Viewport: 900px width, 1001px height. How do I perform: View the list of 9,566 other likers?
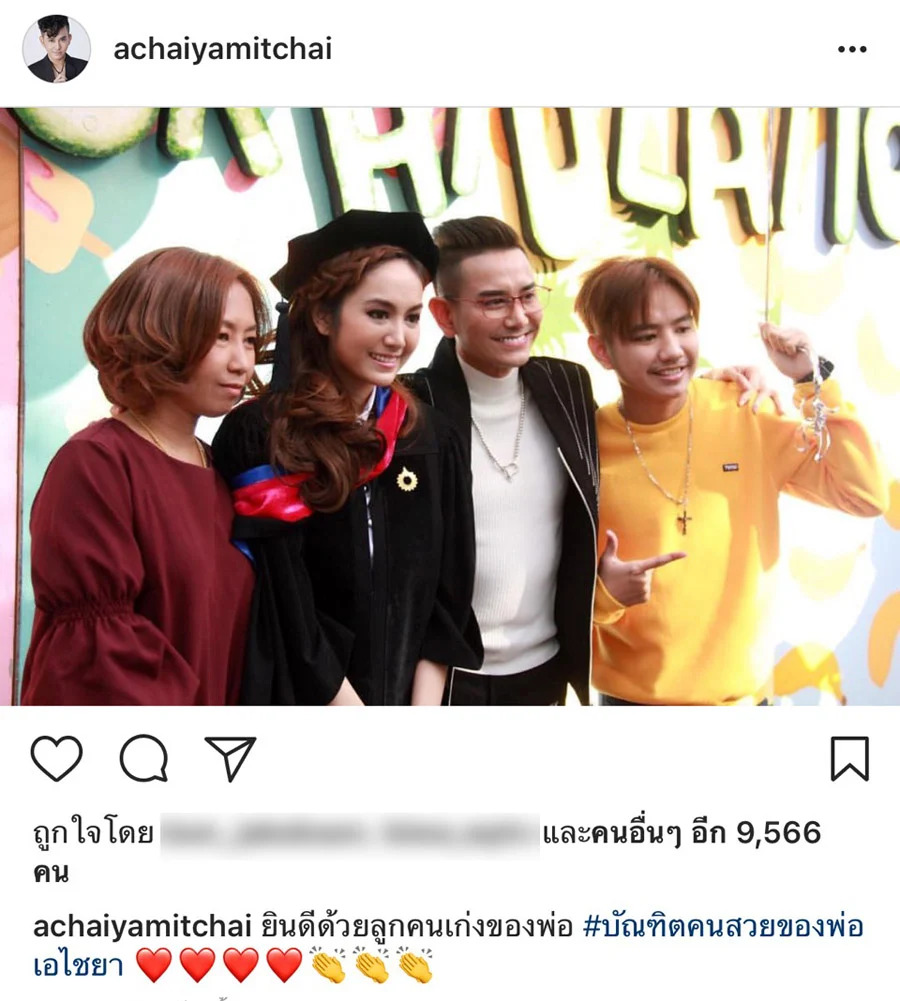coord(680,833)
